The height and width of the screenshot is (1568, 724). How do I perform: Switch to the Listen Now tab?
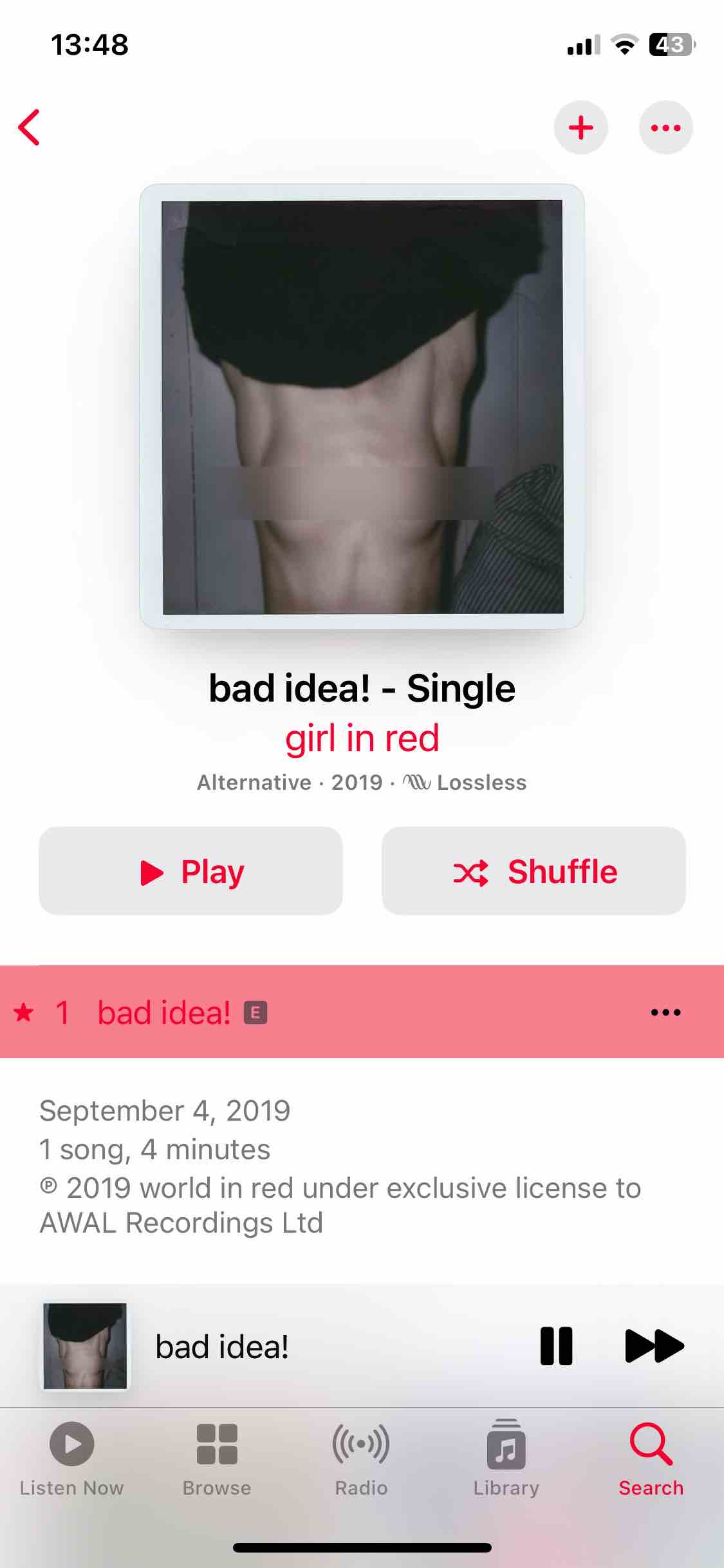(71, 1459)
